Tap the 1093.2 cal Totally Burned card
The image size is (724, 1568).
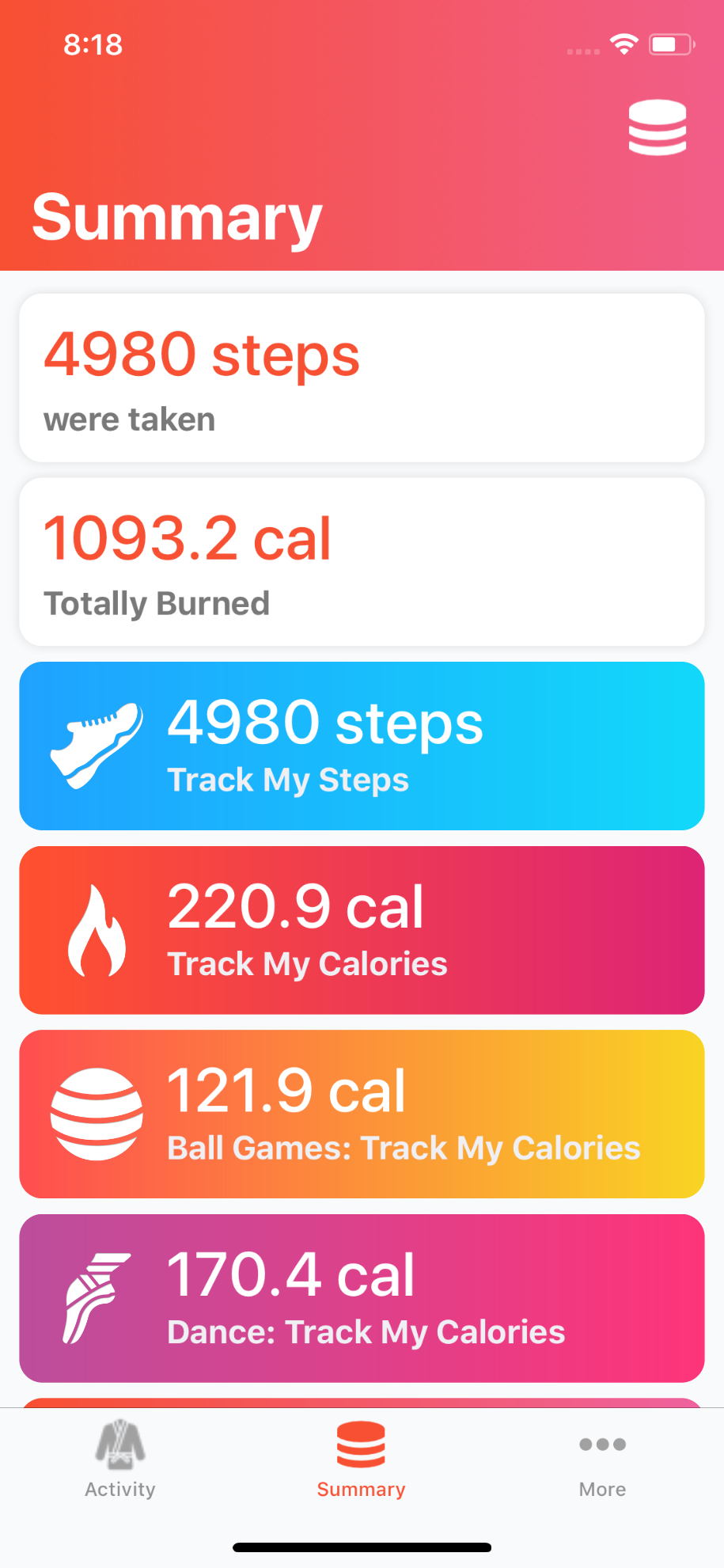coord(361,560)
